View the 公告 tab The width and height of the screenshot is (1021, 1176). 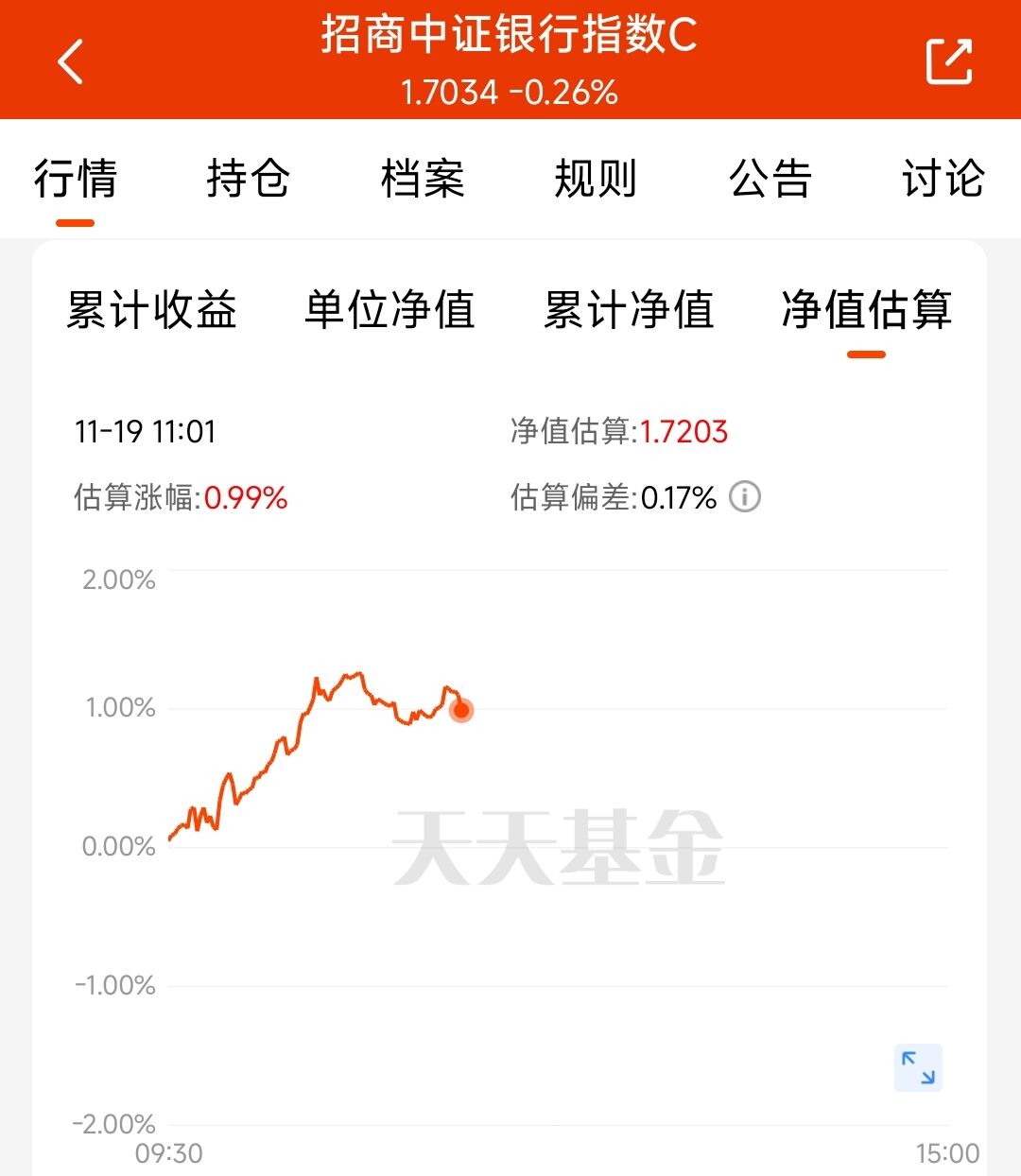point(770,178)
